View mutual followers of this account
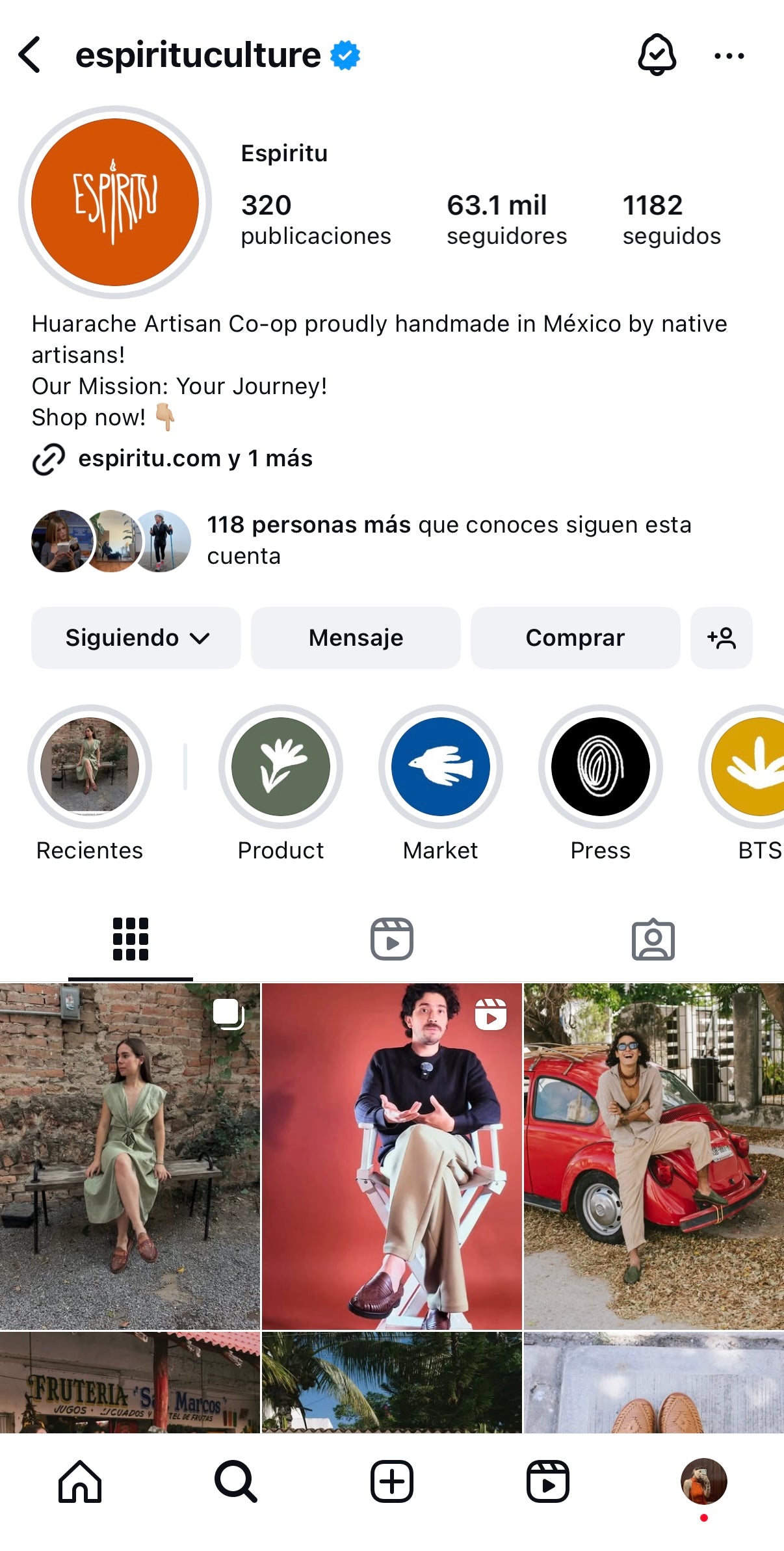Image resolution: width=784 pixels, height=1551 pixels. 449,540
